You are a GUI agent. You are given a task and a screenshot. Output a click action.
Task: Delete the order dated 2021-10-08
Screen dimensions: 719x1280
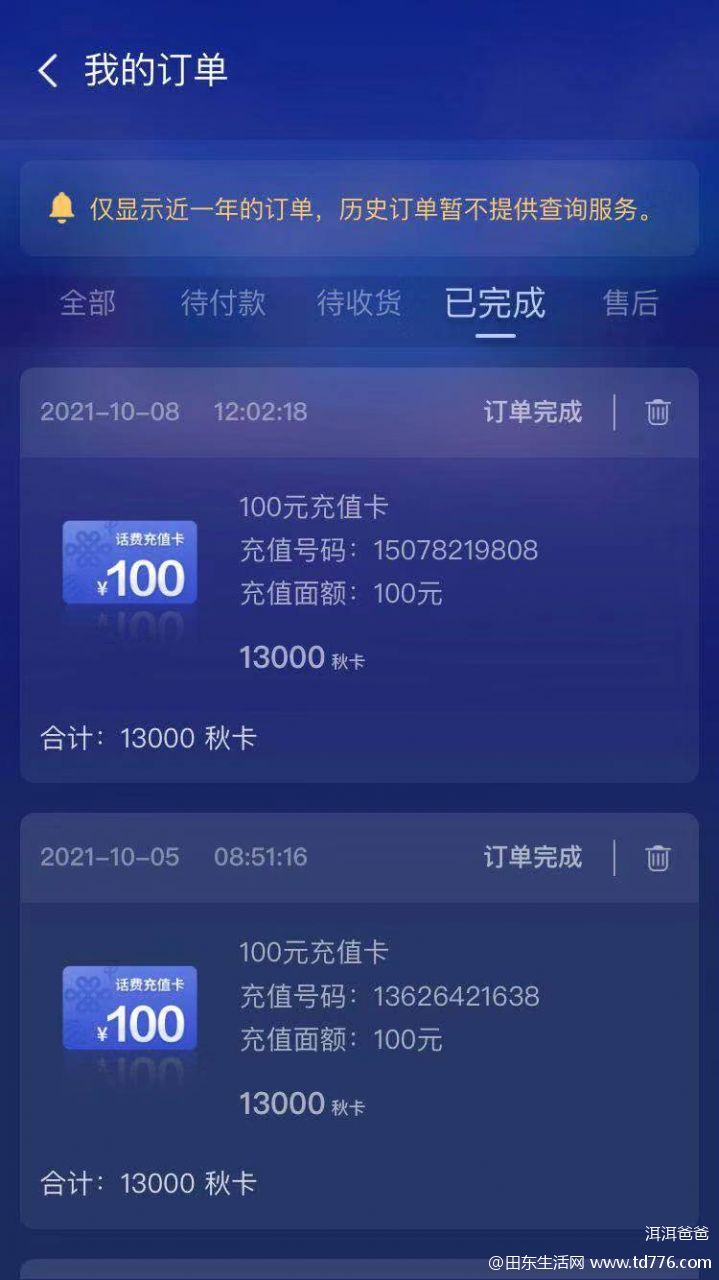tap(657, 412)
